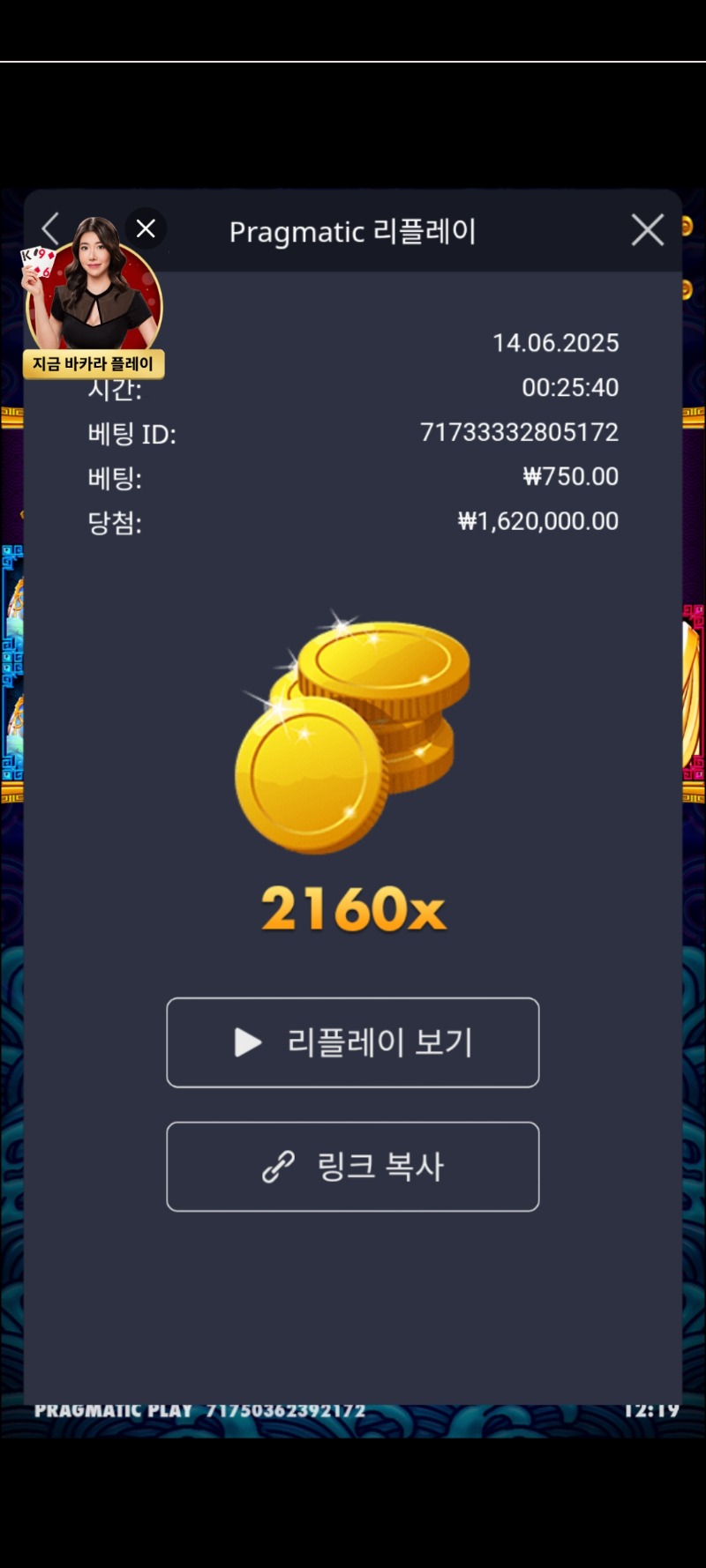706x1568 pixels.
Task: Go back with the left arrow
Action: tap(50, 228)
